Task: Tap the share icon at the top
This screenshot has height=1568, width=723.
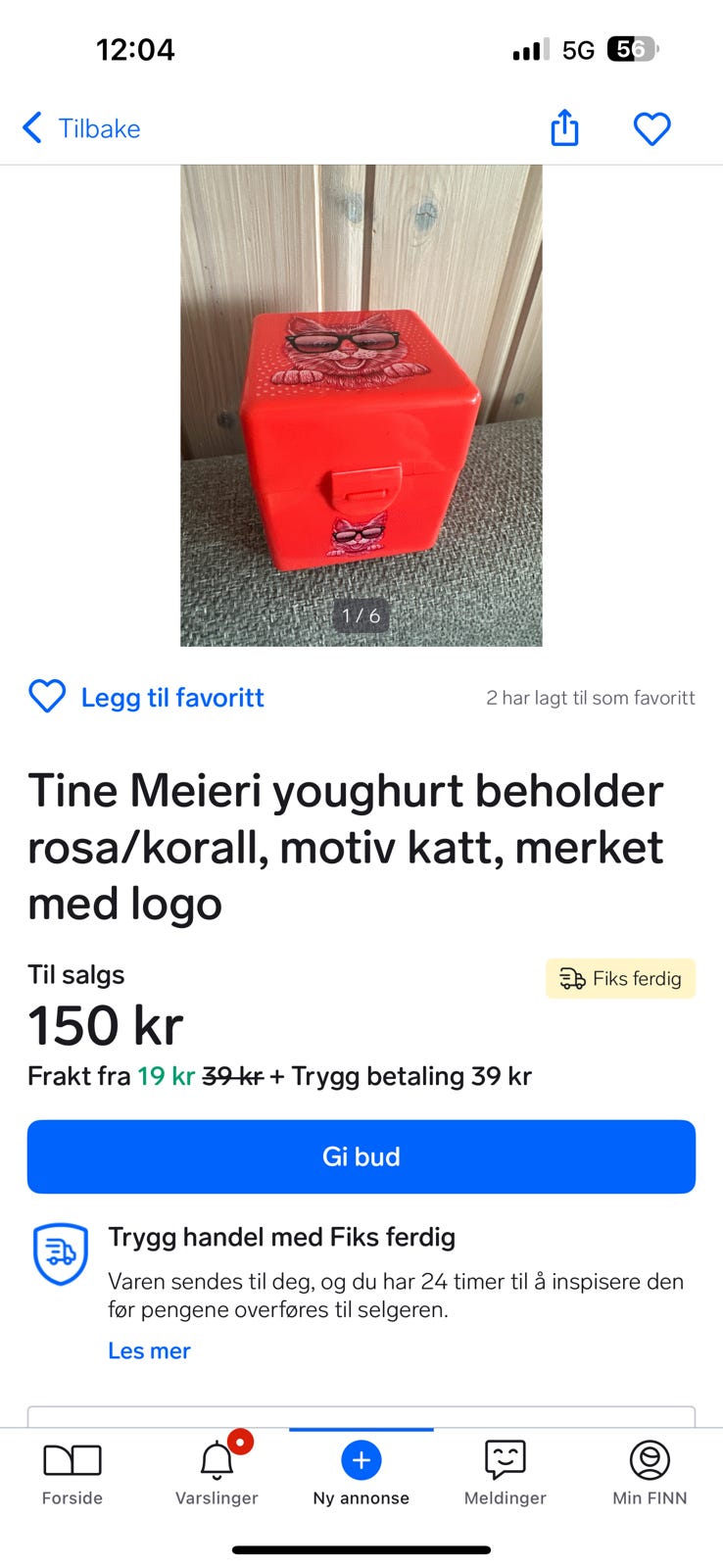Action: (x=563, y=128)
